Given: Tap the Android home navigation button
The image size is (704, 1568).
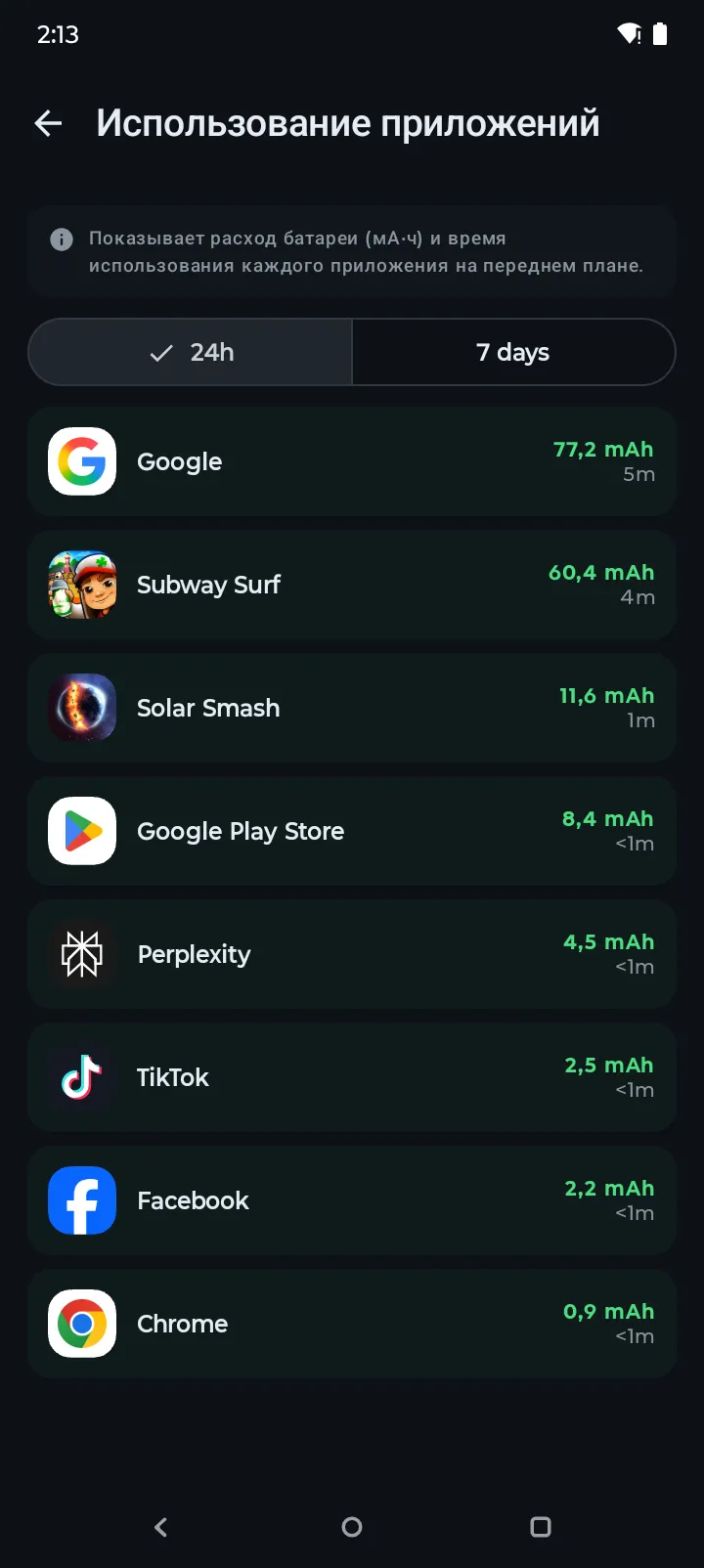Looking at the screenshot, I should (352, 1527).
